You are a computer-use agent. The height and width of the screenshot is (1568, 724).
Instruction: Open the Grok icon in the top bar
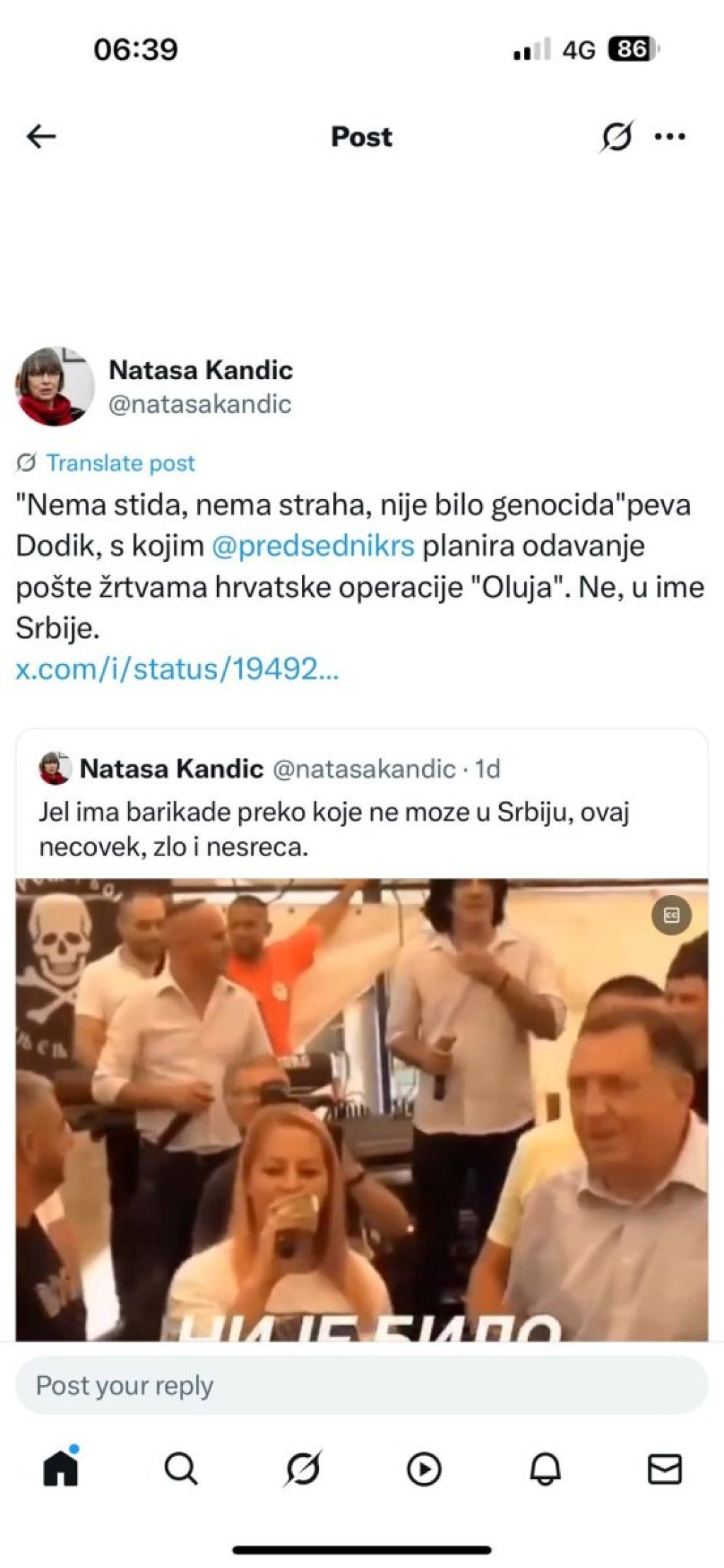point(616,136)
